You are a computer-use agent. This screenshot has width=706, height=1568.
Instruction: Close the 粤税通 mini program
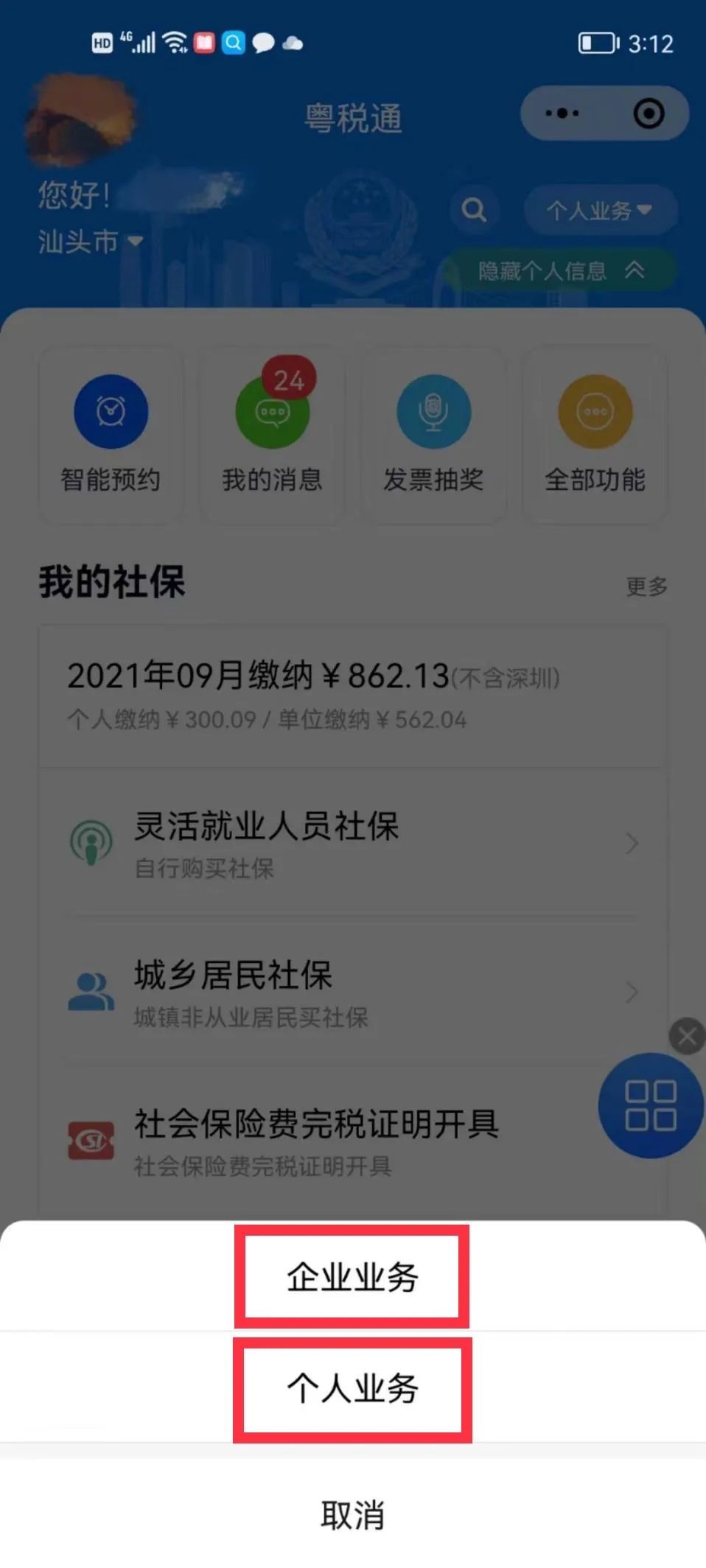click(649, 113)
